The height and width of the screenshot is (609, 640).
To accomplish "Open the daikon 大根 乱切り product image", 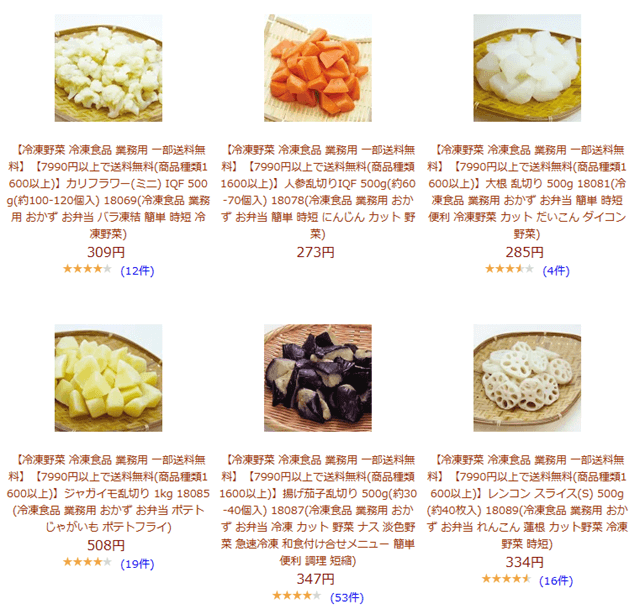I will click(527, 68).
